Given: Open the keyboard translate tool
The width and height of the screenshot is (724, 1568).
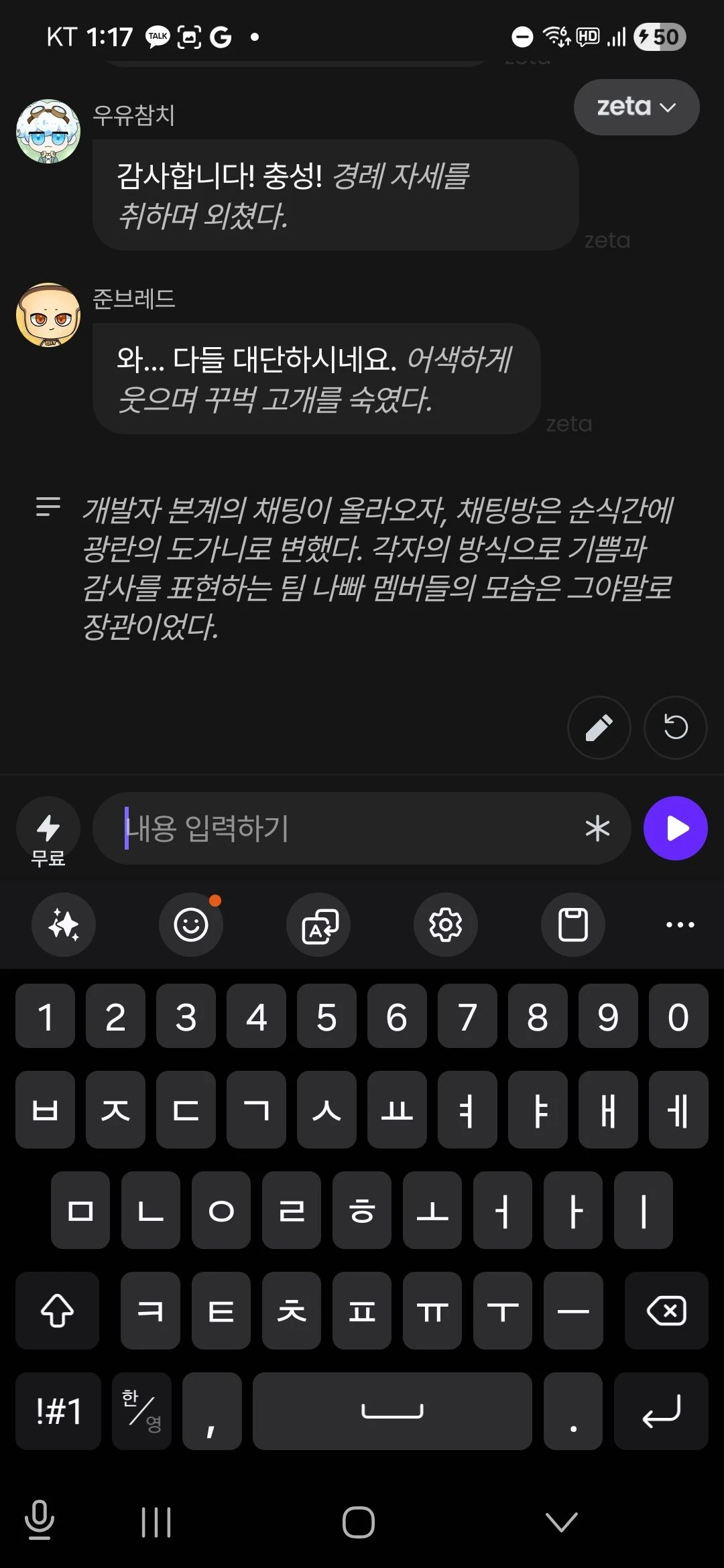Looking at the screenshot, I should point(319,925).
